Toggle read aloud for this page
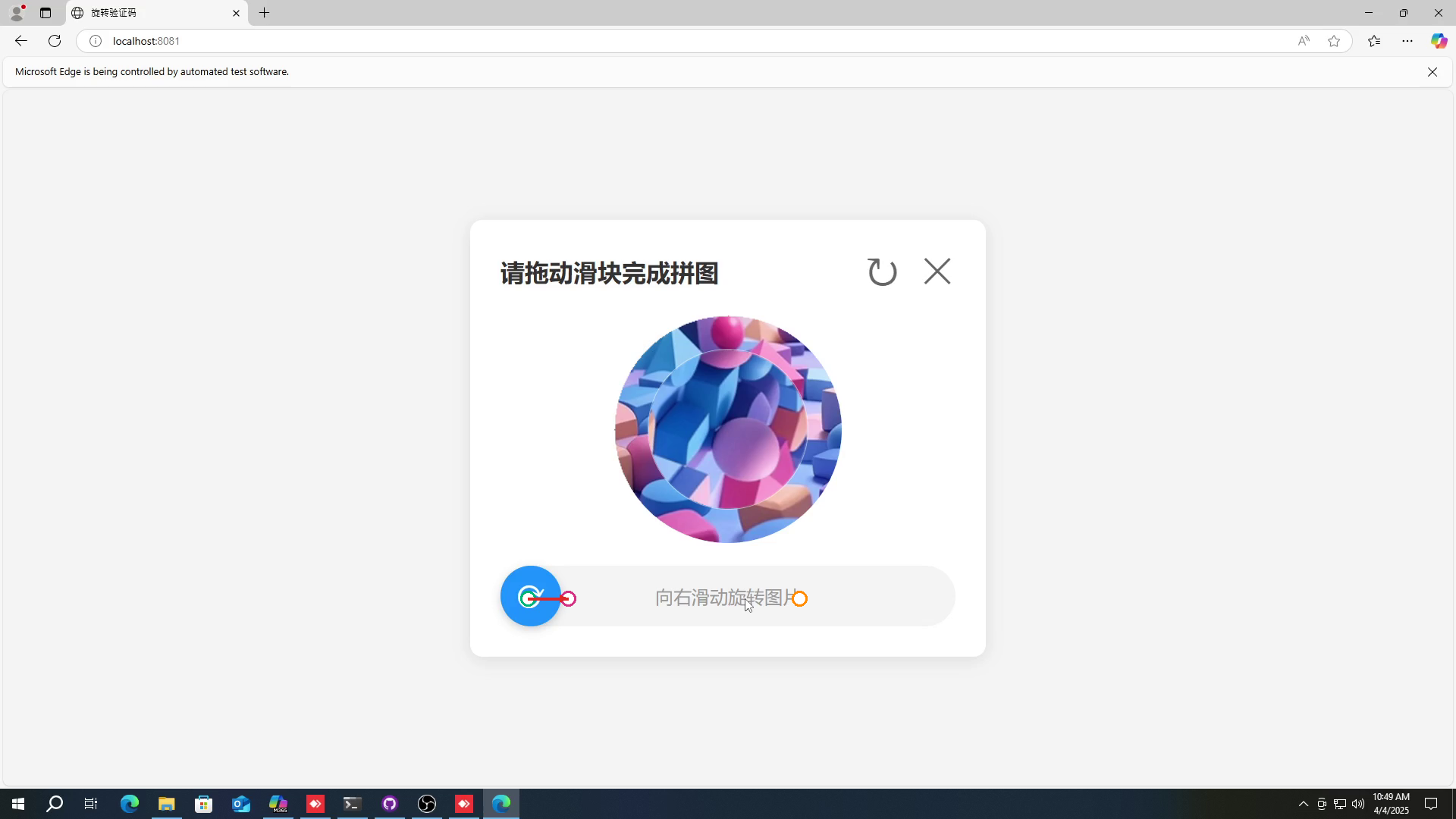 (x=1304, y=41)
